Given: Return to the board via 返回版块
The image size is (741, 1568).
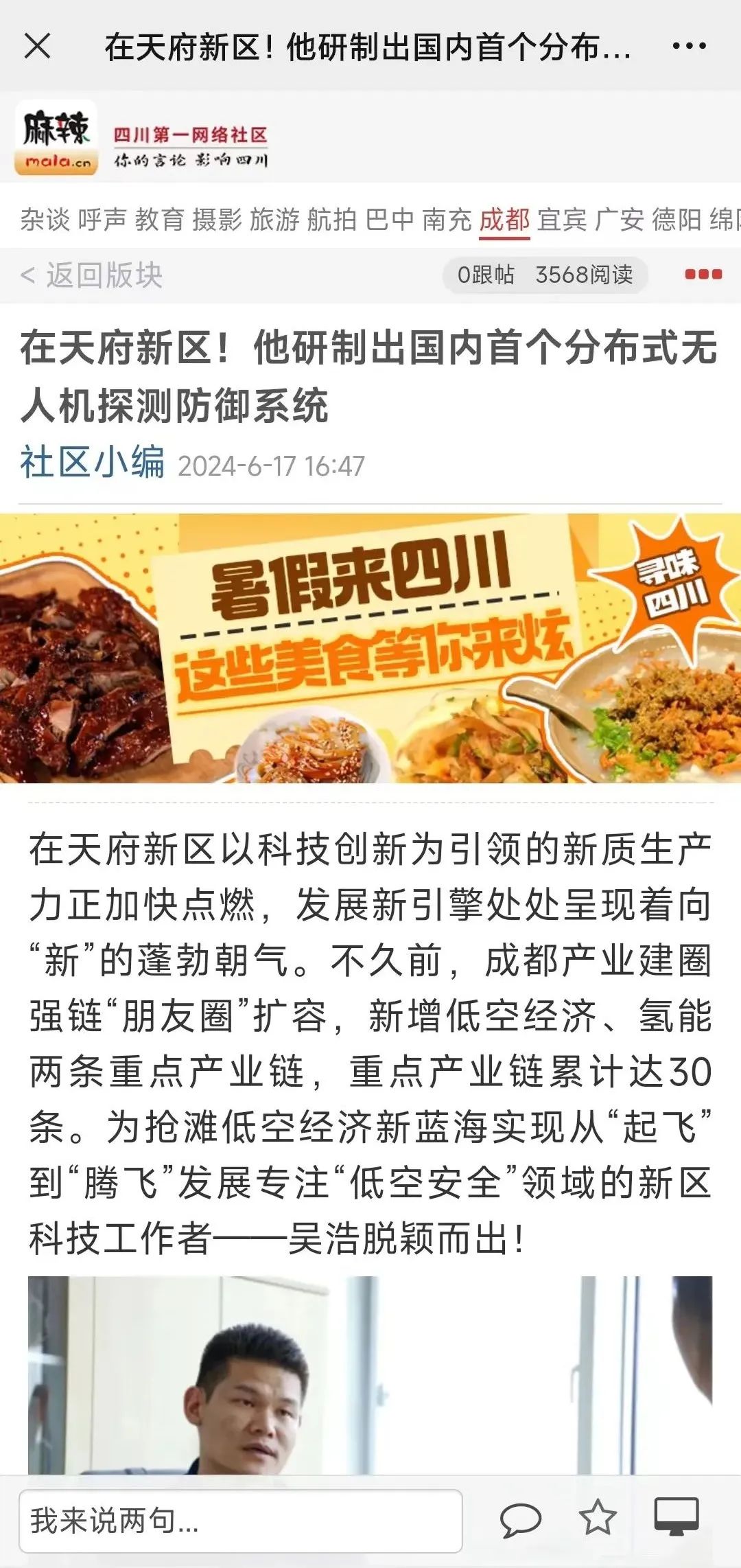Looking at the screenshot, I should pyautogui.click(x=92, y=275).
